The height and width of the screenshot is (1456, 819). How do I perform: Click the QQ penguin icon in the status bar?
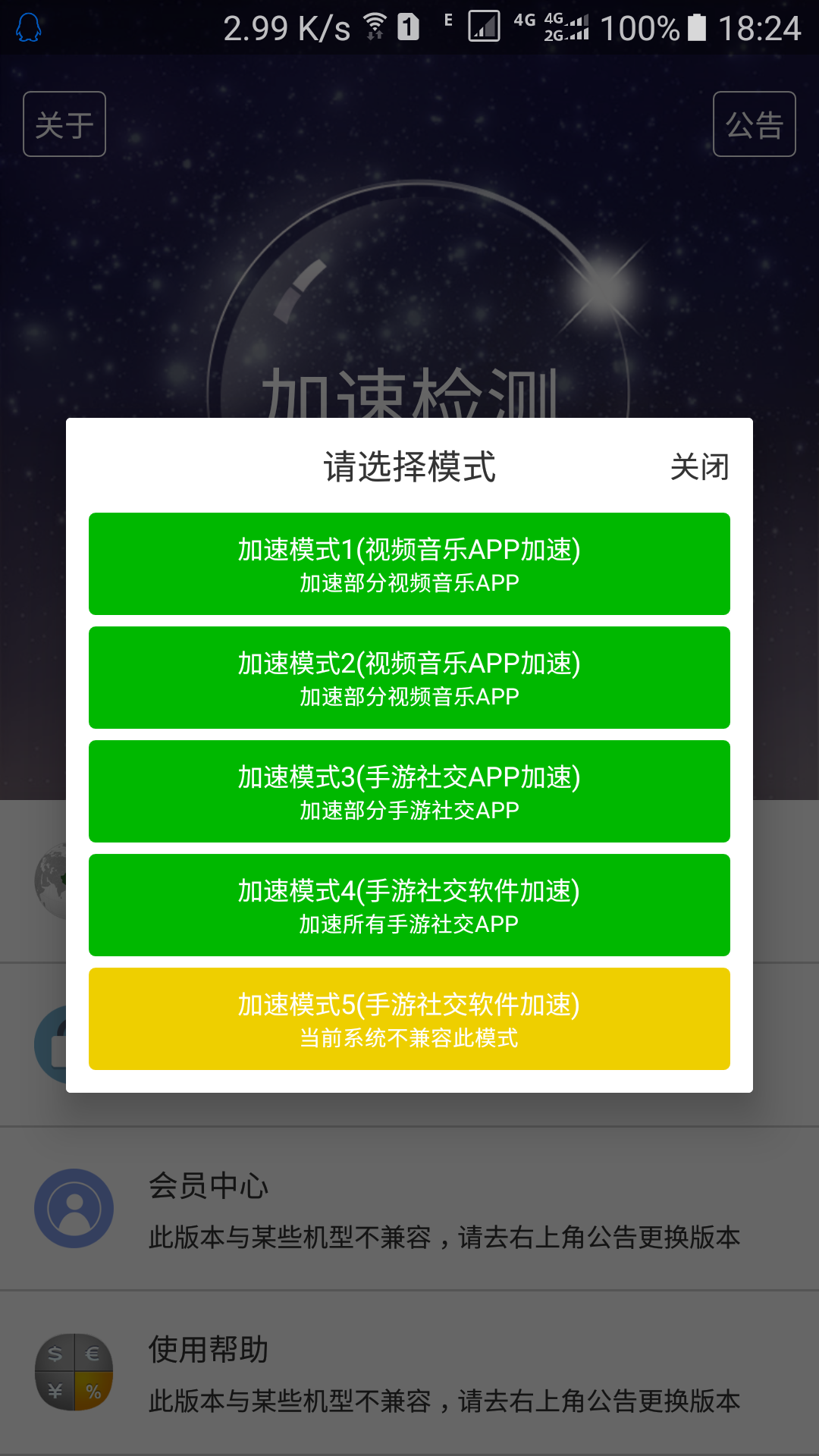tap(27, 25)
